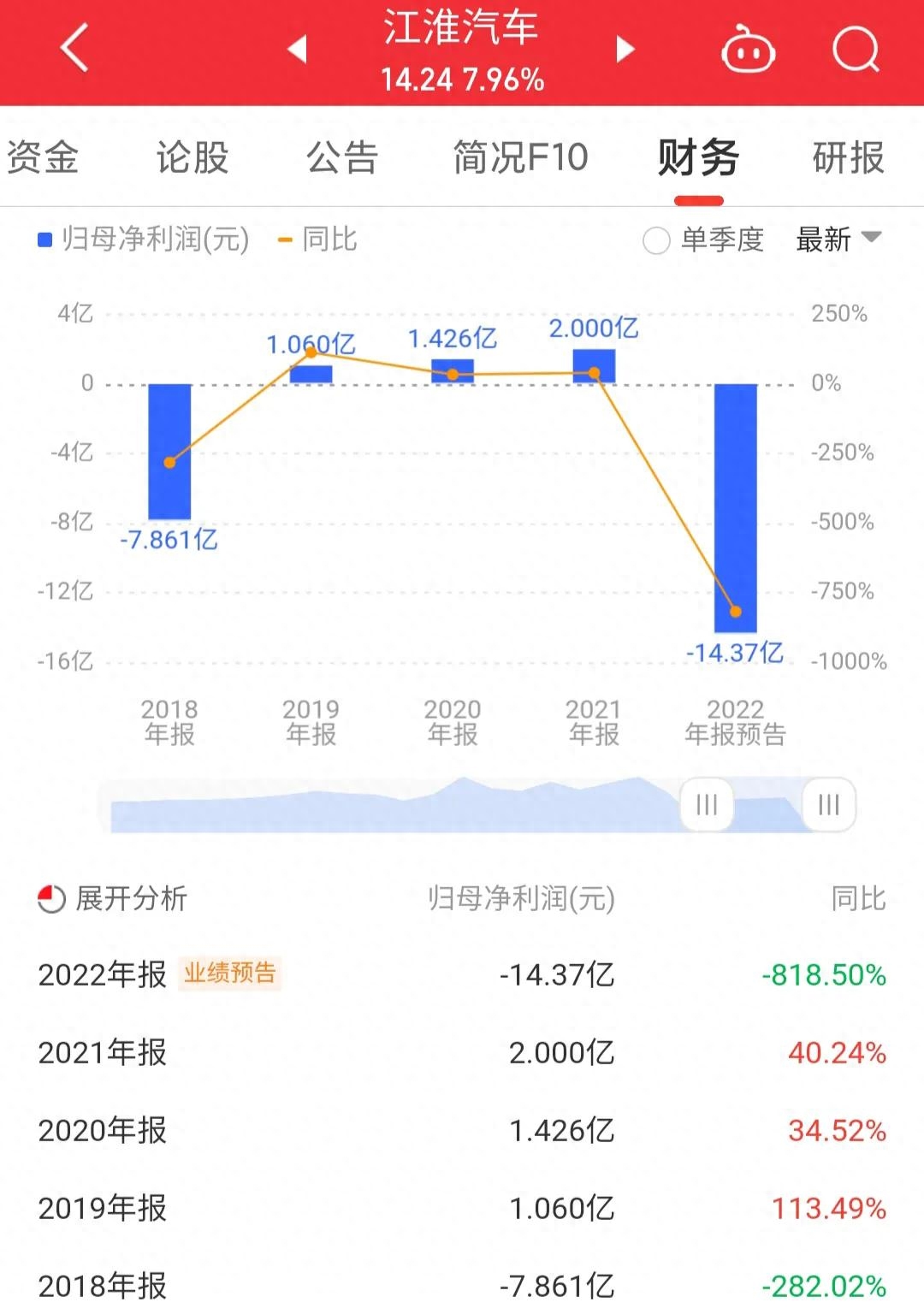Toggle the 同比 legend item
Screen dimensions: 924x1314
[318, 240]
